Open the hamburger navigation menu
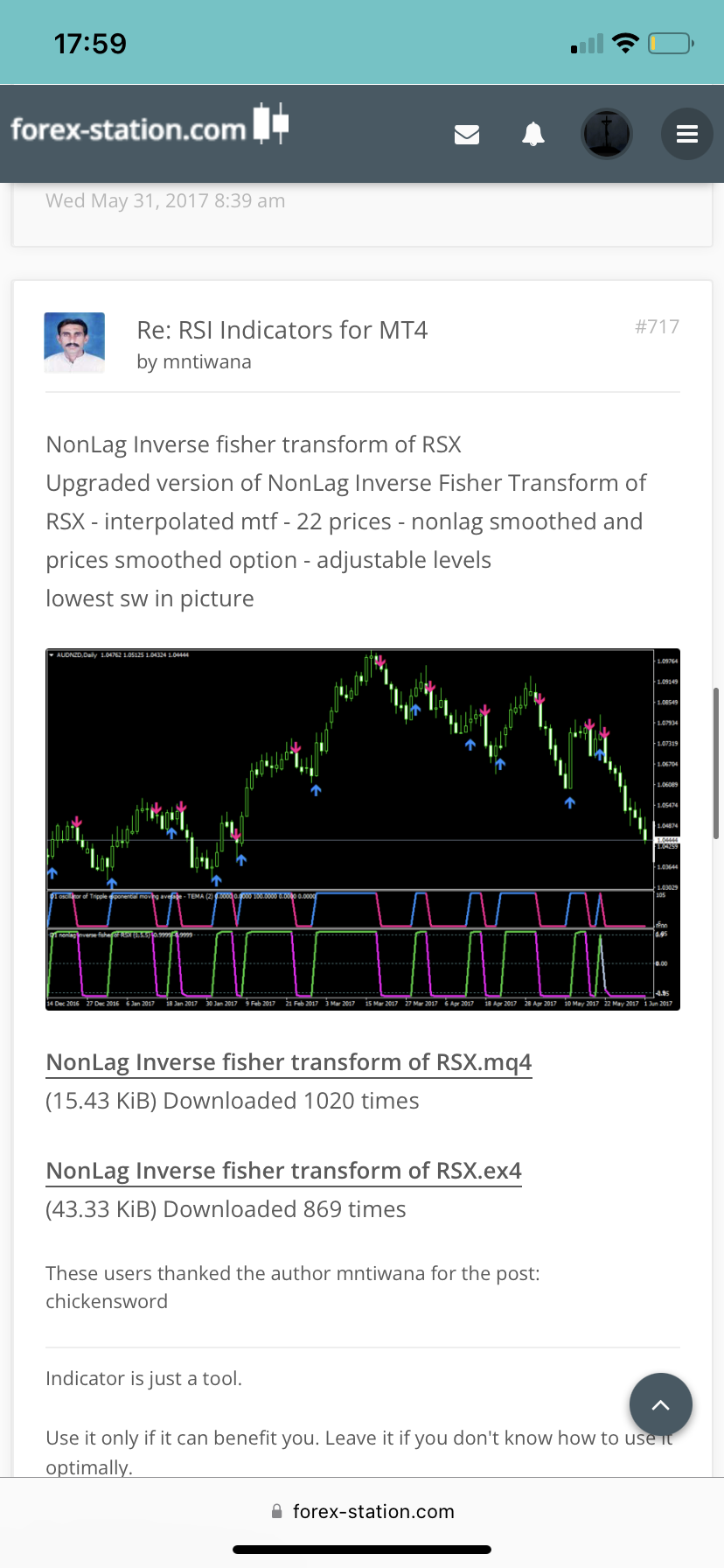 pyautogui.click(x=687, y=134)
